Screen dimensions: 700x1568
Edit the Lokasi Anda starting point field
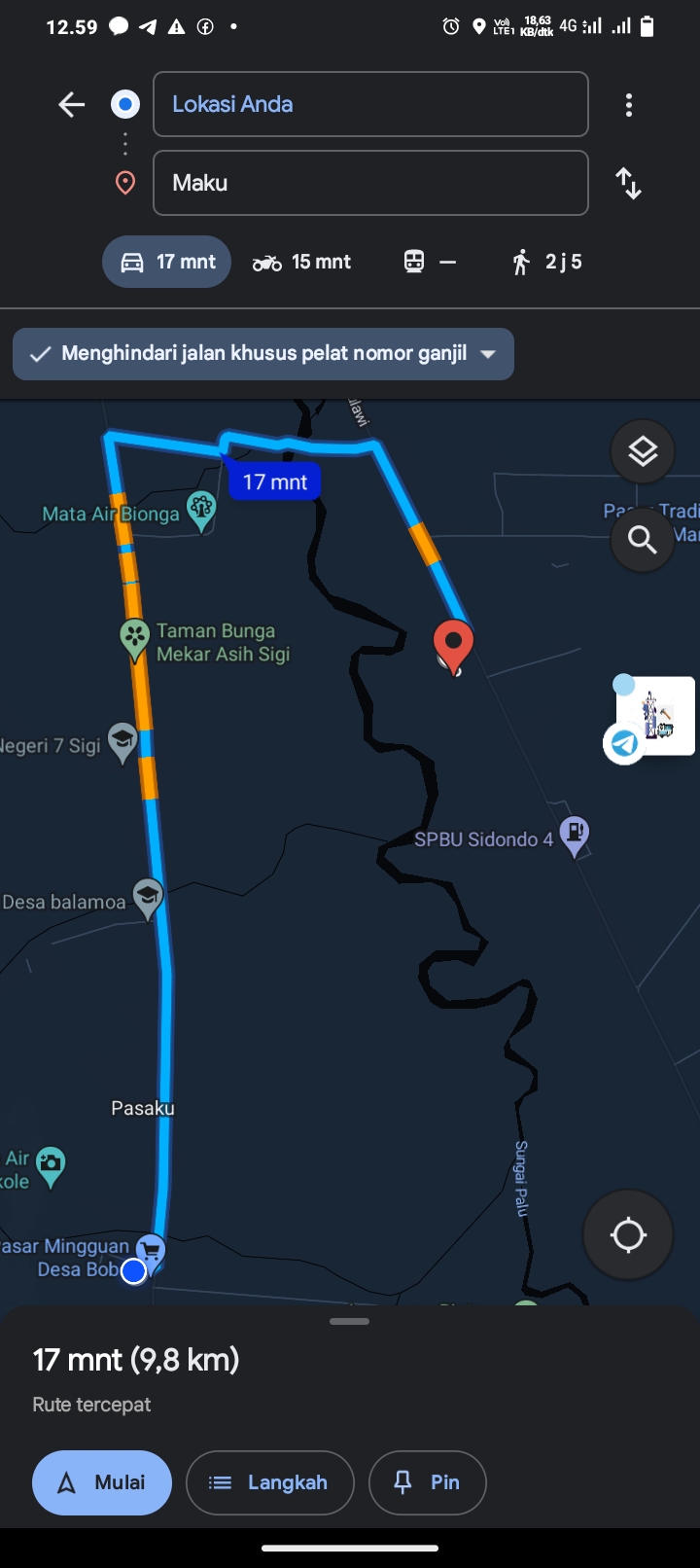click(370, 104)
